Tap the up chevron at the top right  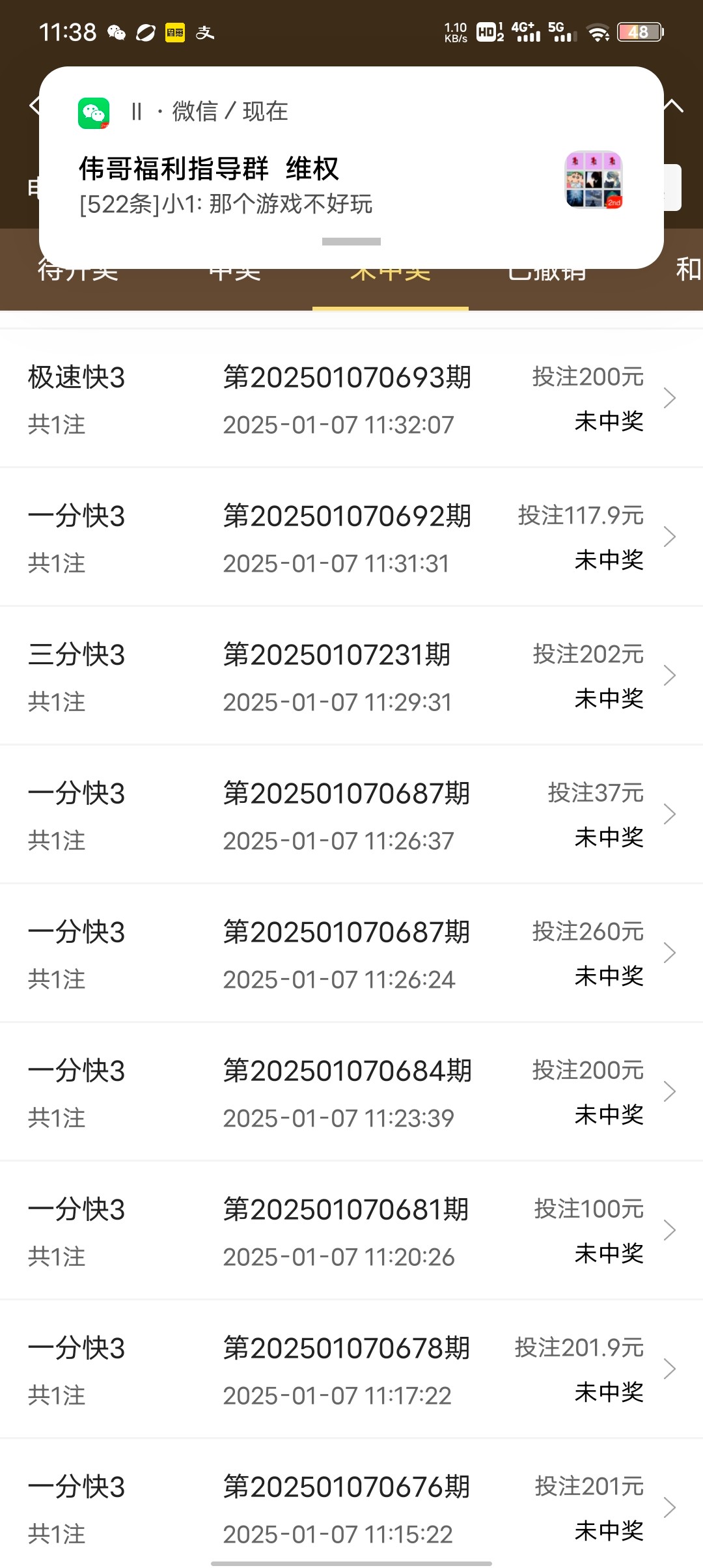click(674, 105)
